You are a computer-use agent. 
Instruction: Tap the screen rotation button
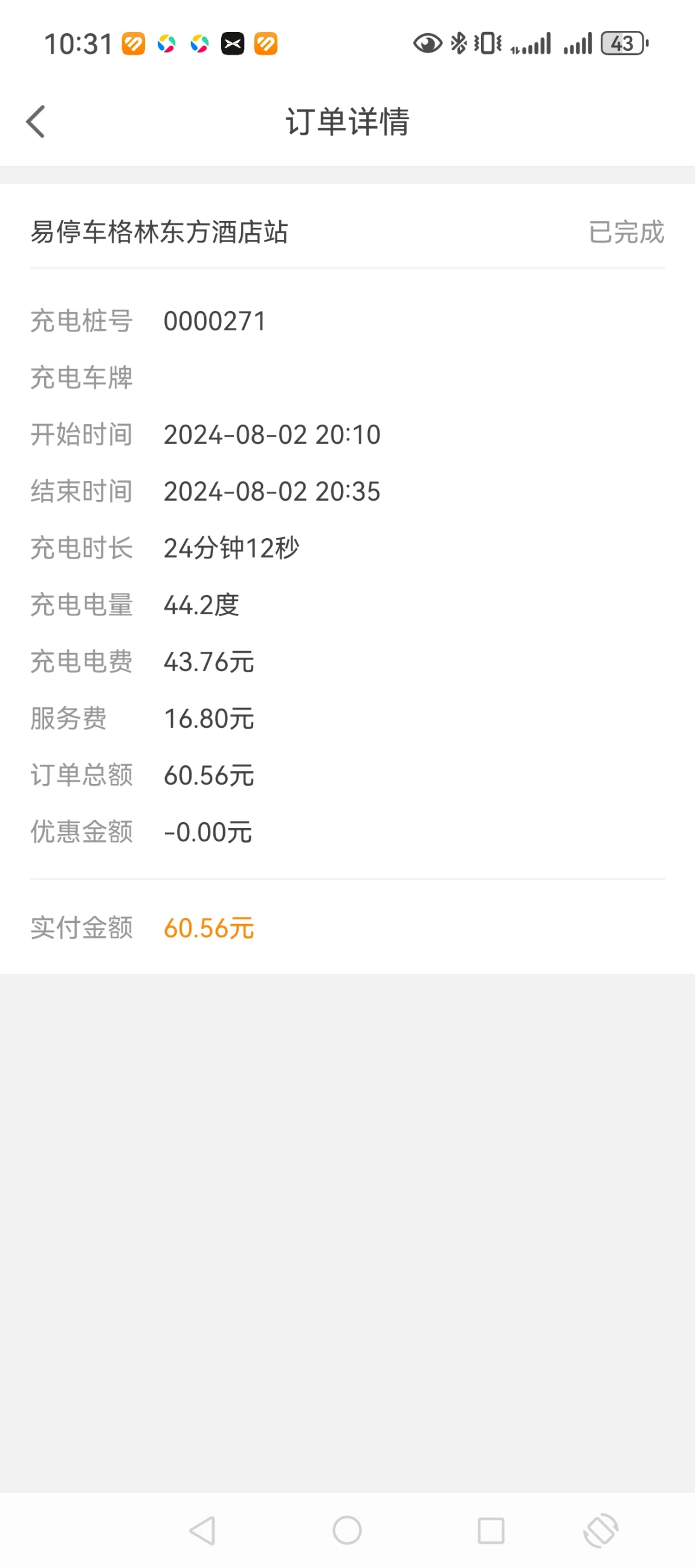(601, 1531)
